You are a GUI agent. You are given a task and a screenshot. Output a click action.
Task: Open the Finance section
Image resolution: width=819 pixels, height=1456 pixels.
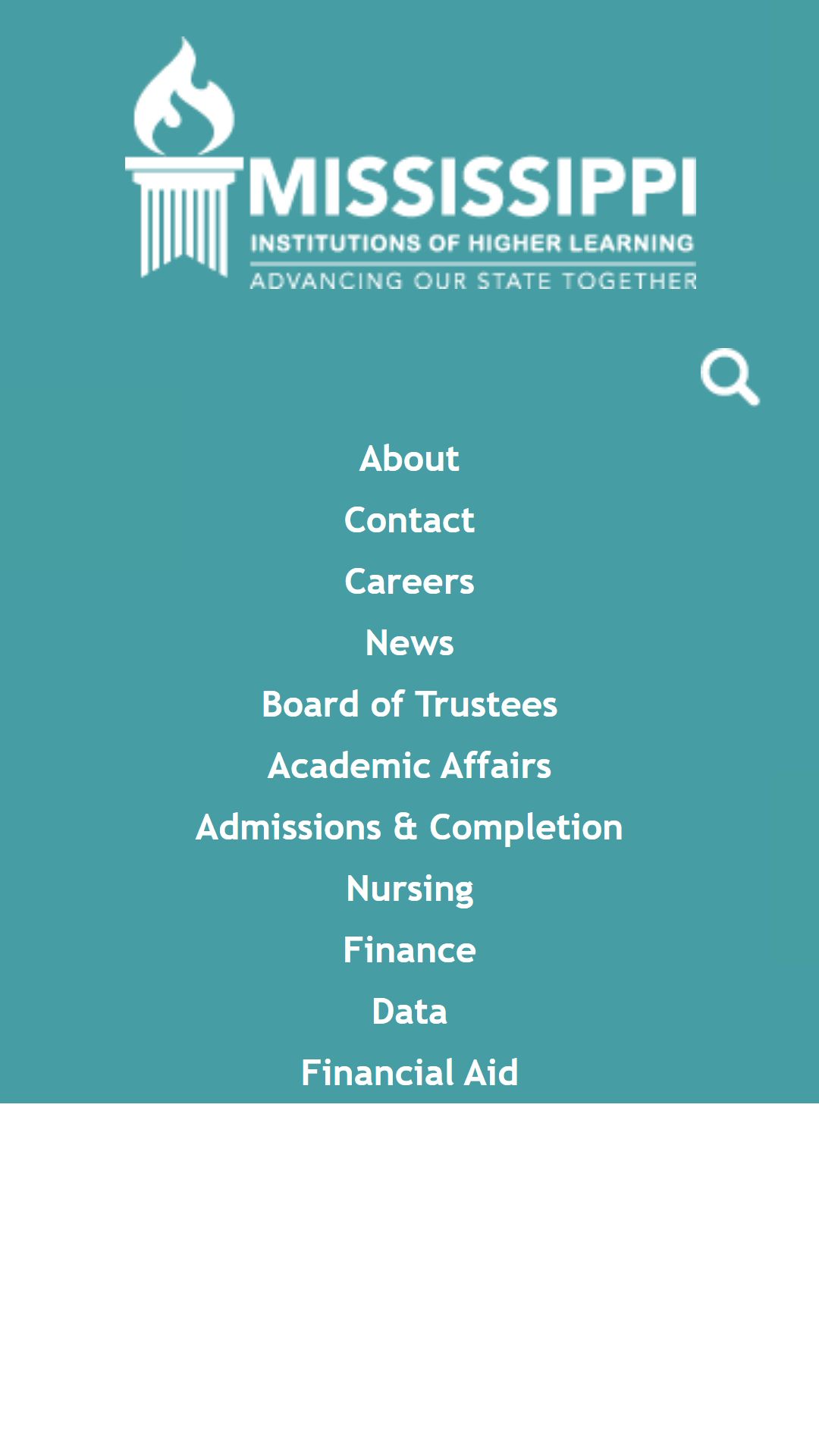pos(409,950)
